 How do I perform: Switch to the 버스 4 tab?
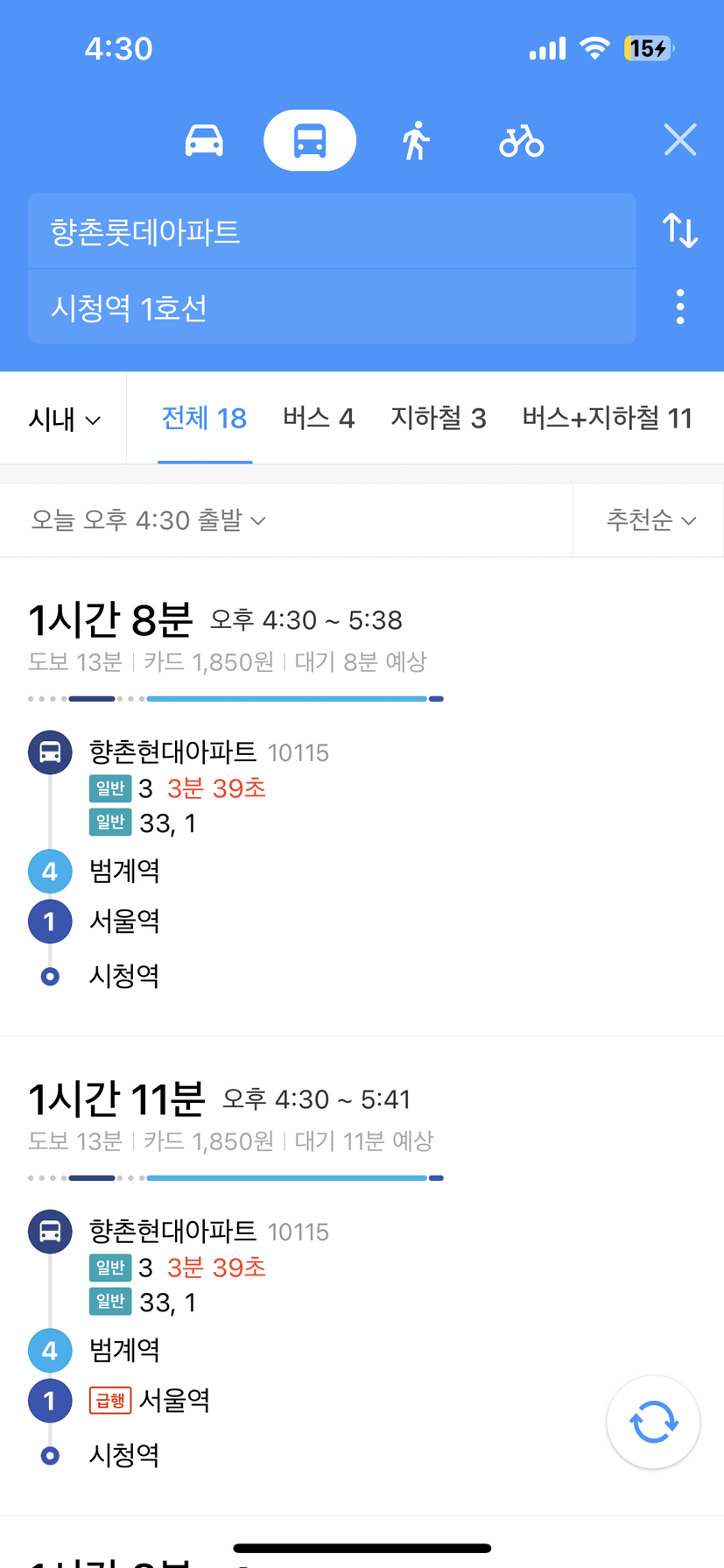point(319,419)
